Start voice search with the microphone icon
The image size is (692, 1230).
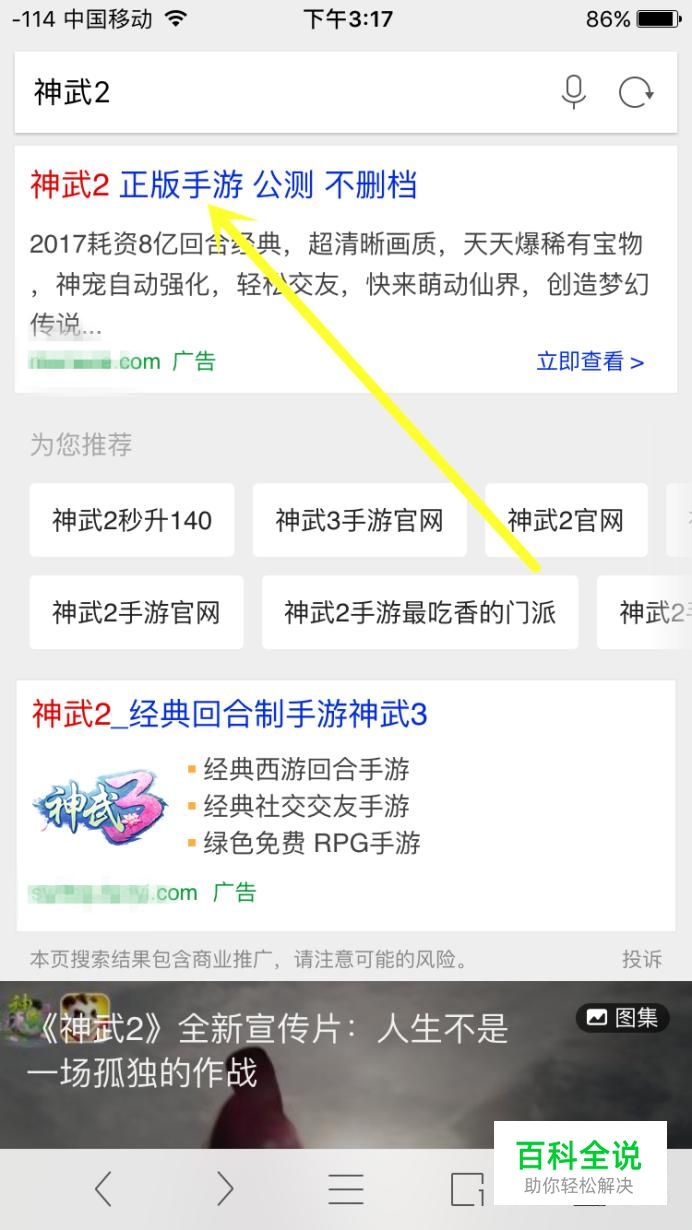[x=573, y=93]
